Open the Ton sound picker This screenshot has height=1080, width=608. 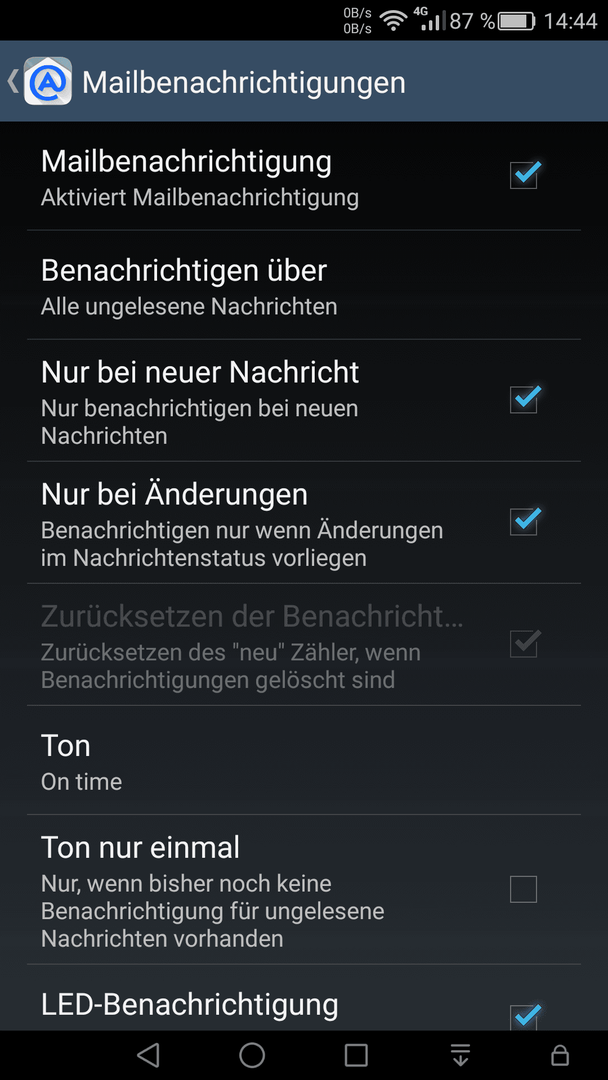click(x=304, y=760)
